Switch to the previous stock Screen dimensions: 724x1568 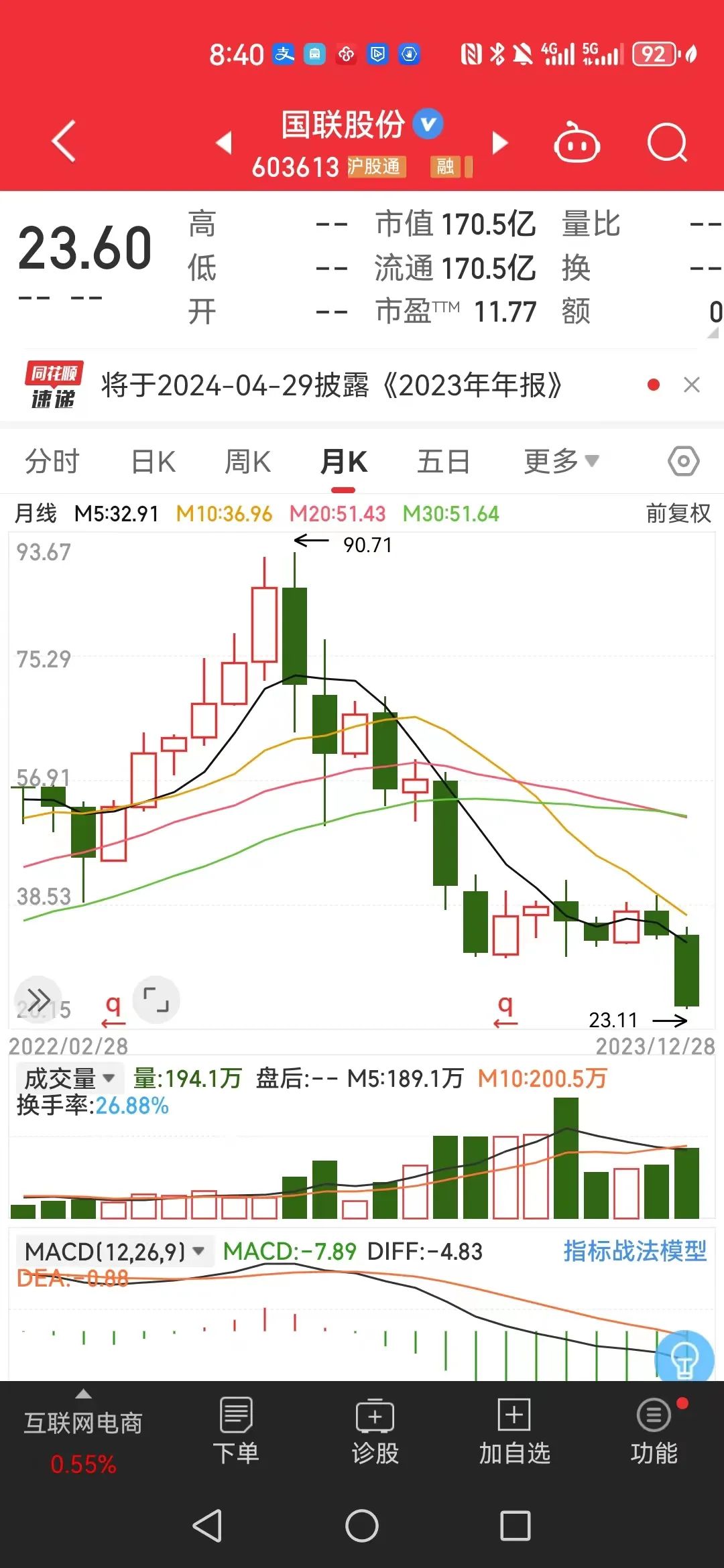(224, 142)
